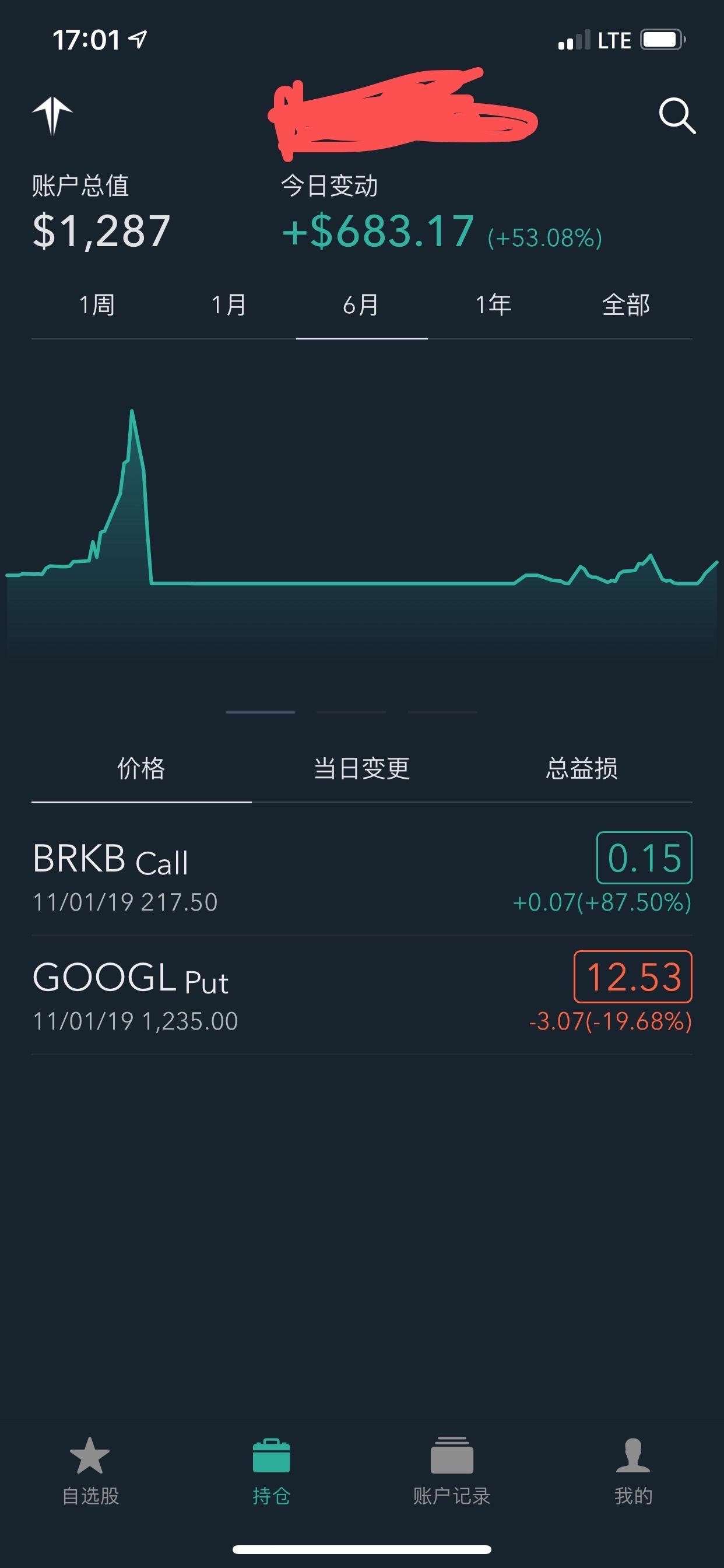Viewport: 724px width, 1568px height.
Task: View the 全部 time range
Action: click(x=626, y=304)
